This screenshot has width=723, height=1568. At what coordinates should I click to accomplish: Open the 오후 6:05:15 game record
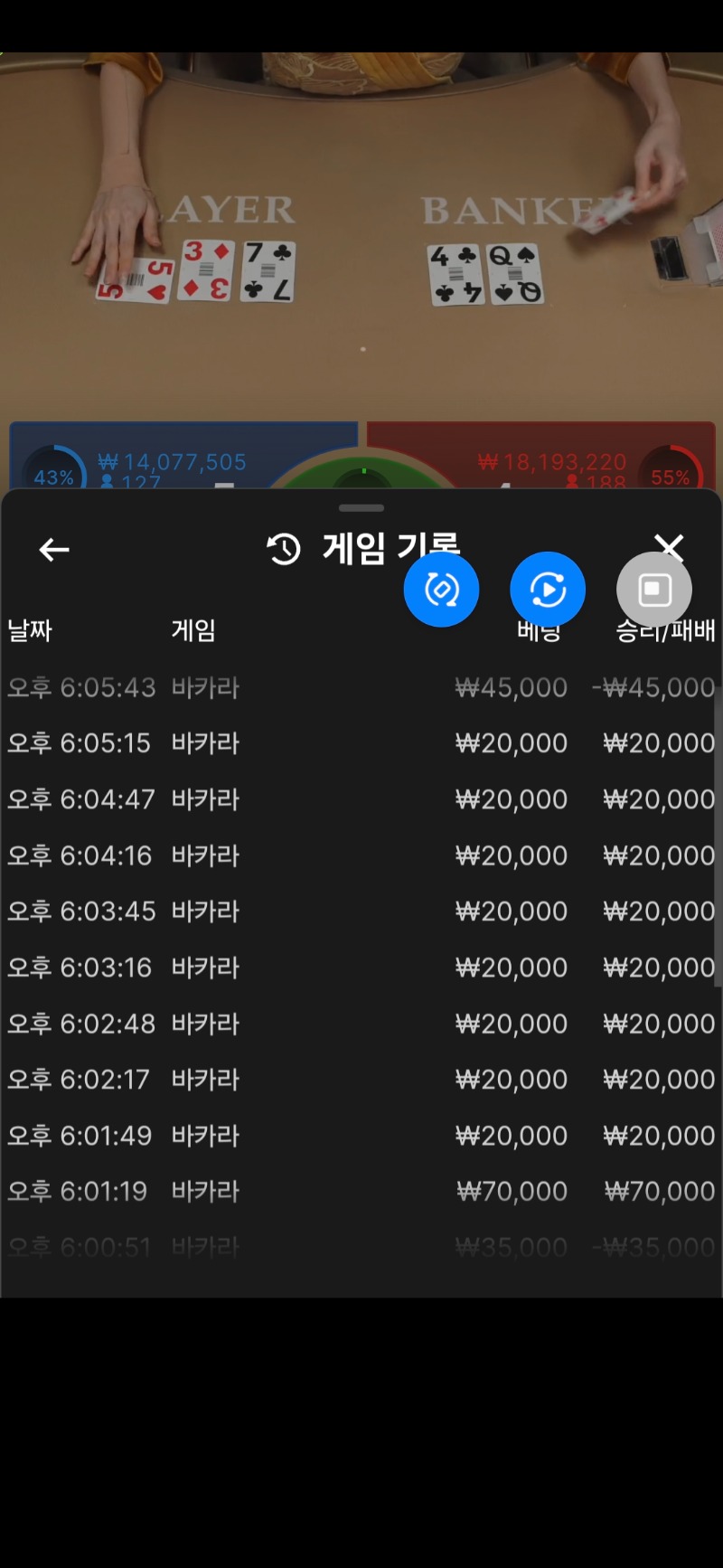pyautogui.click(x=360, y=743)
